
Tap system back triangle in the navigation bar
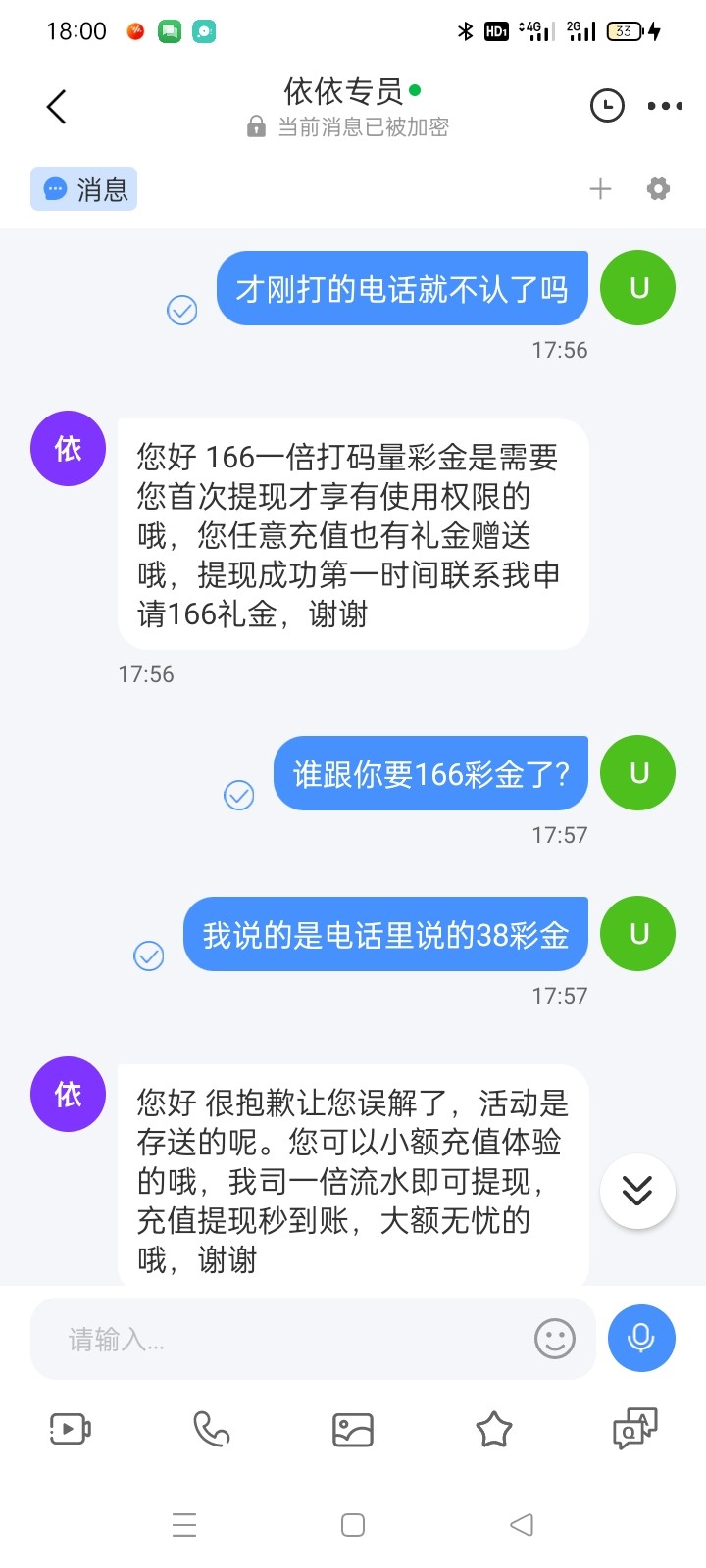click(522, 1525)
